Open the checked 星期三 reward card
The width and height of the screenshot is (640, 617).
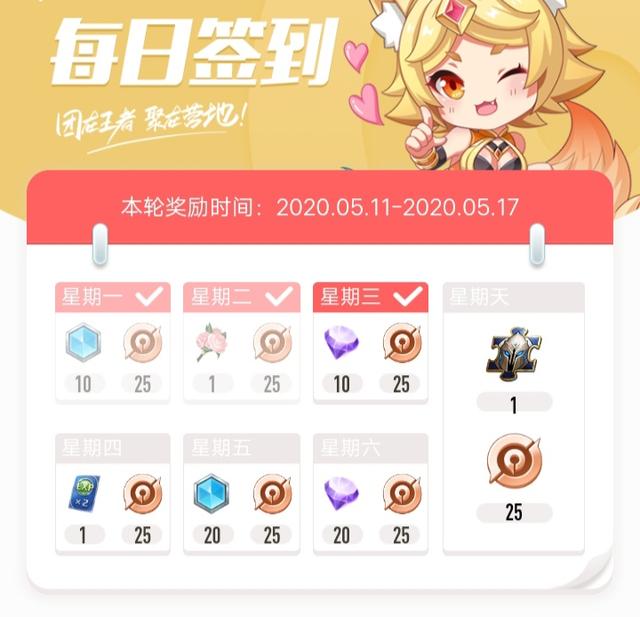pyautogui.click(x=370, y=342)
